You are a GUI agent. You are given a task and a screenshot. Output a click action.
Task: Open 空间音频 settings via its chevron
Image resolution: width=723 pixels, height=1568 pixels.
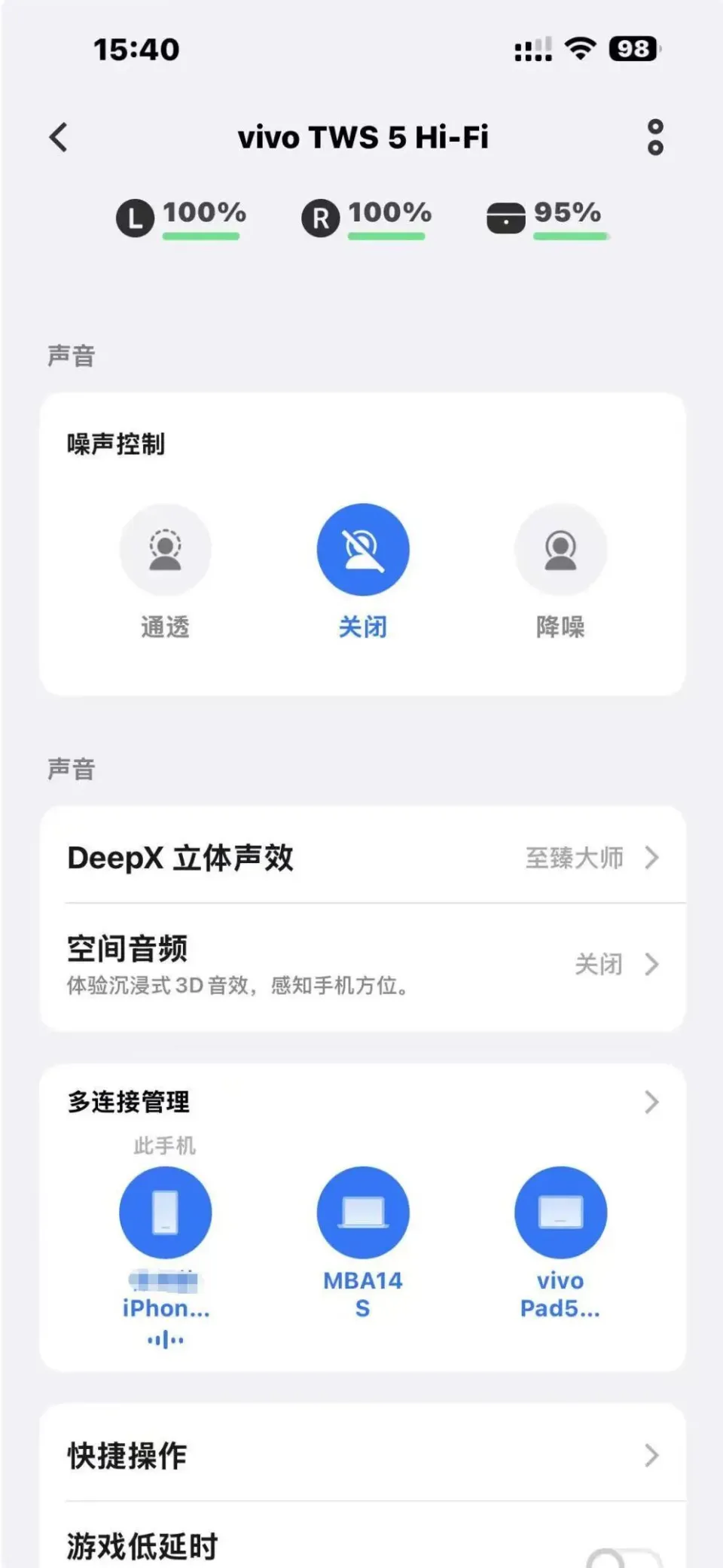[x=651, y=965]
